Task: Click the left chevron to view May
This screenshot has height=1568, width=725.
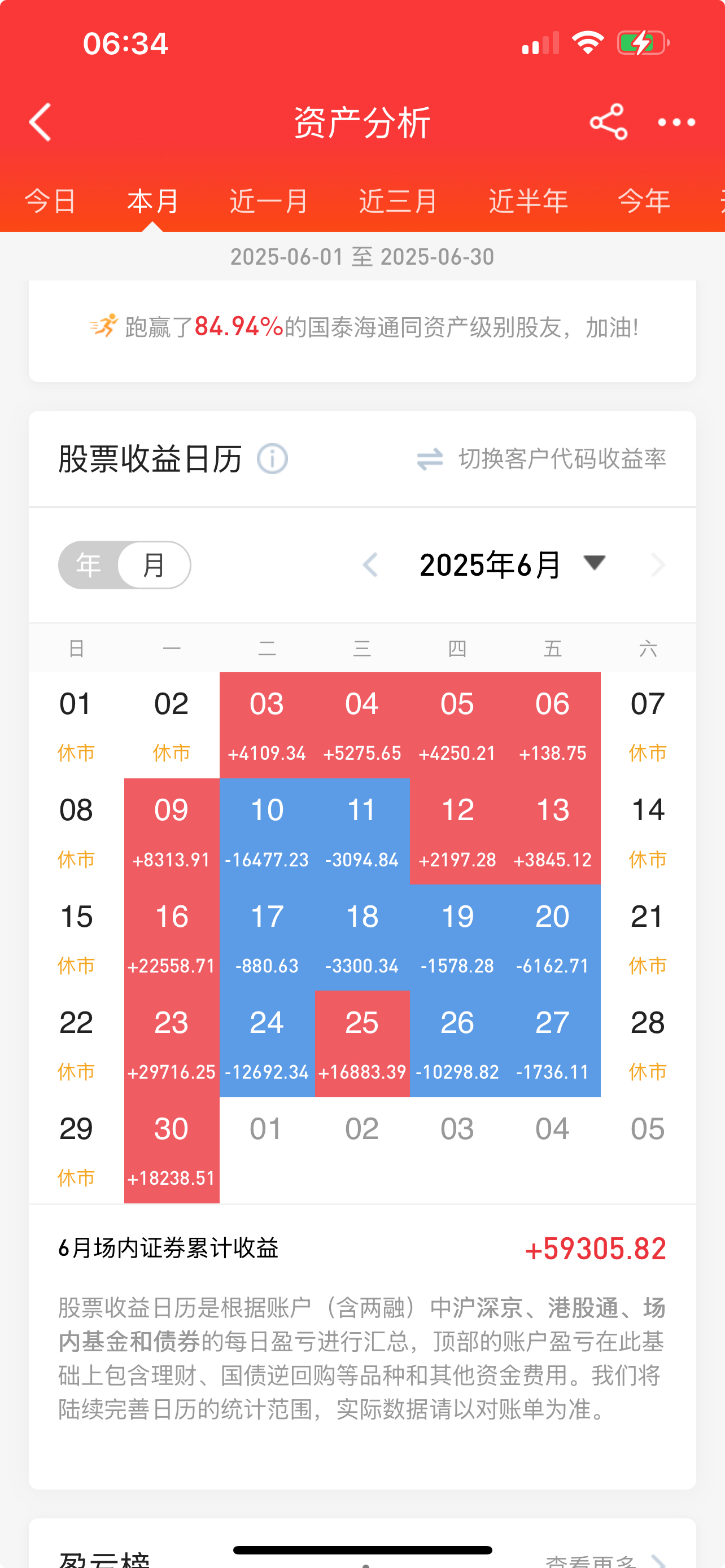Action: [371, 564]
